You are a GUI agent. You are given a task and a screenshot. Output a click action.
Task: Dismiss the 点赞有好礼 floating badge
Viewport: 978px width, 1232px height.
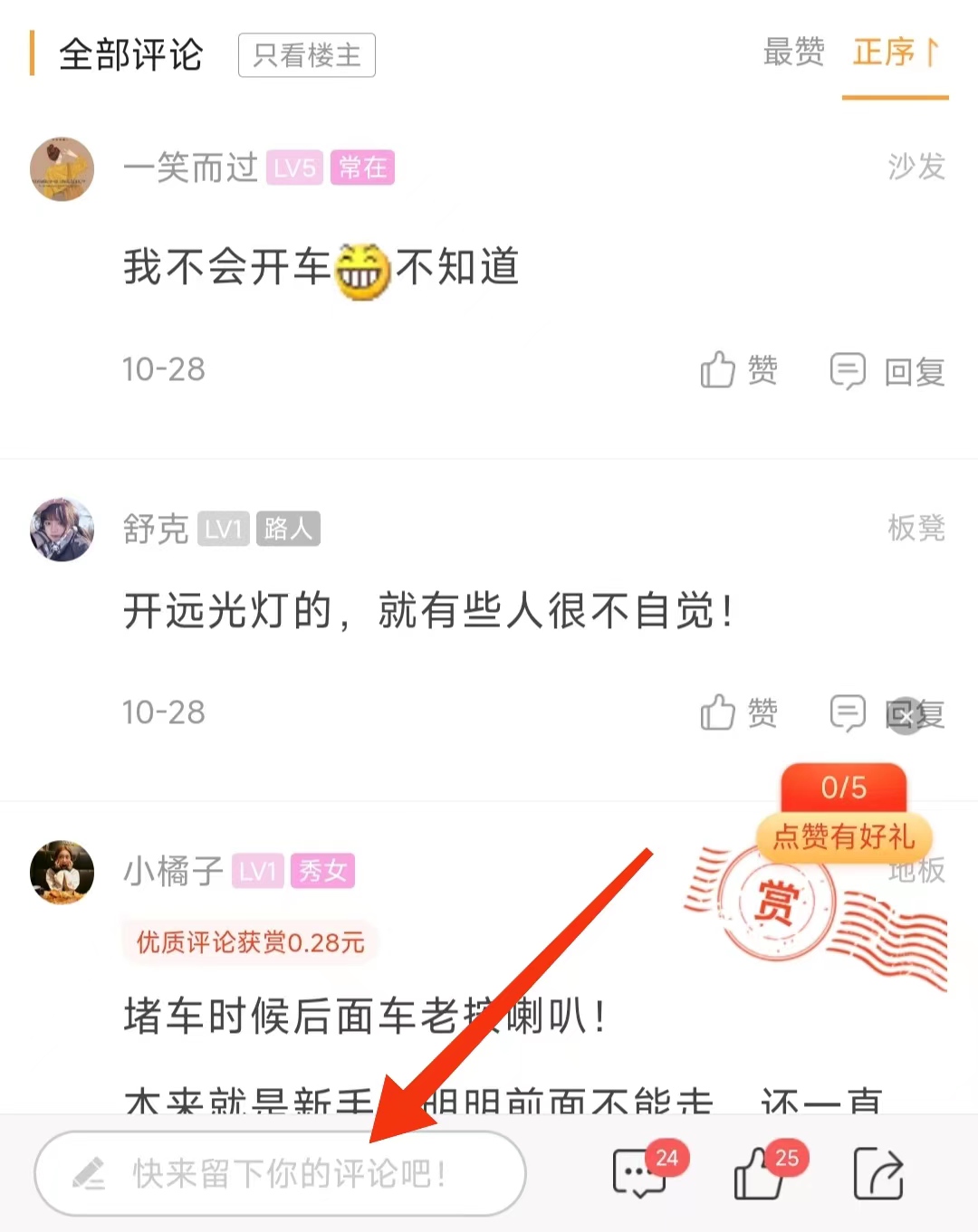click(x=906, y=716)
